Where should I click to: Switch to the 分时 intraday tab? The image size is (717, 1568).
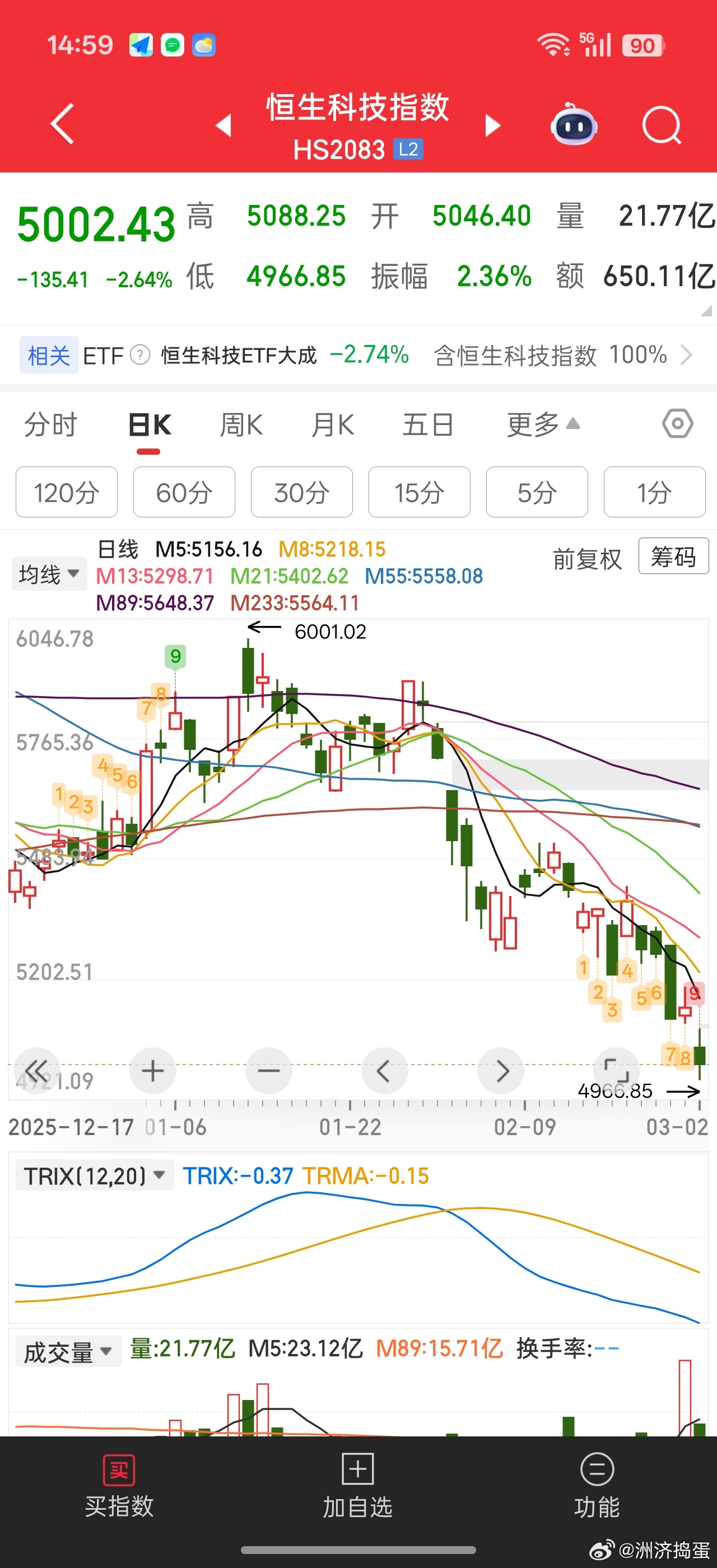(52, 426)
